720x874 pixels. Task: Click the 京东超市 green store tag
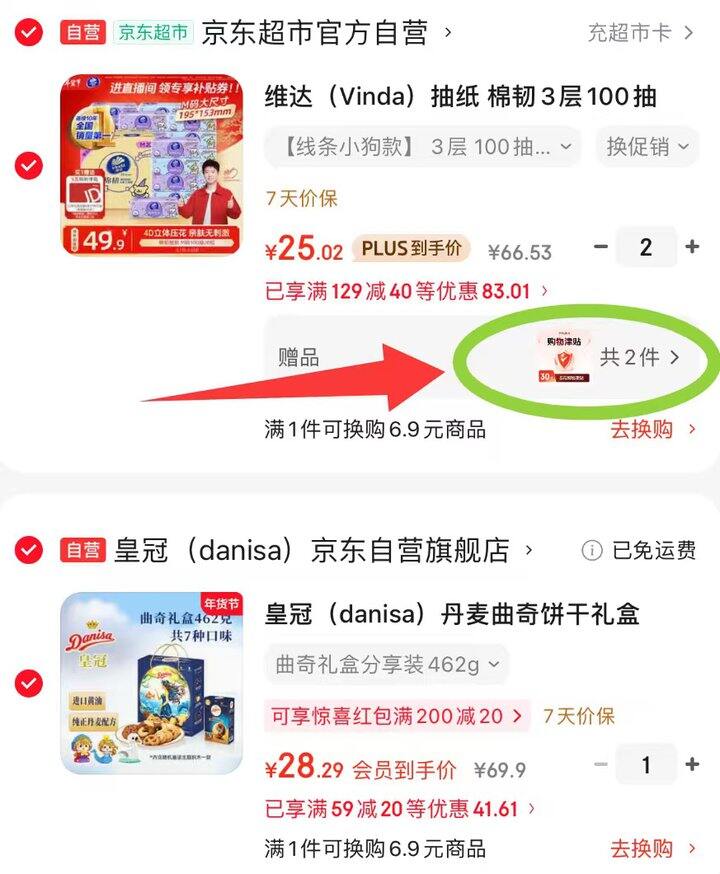click(x=153, y=31)
